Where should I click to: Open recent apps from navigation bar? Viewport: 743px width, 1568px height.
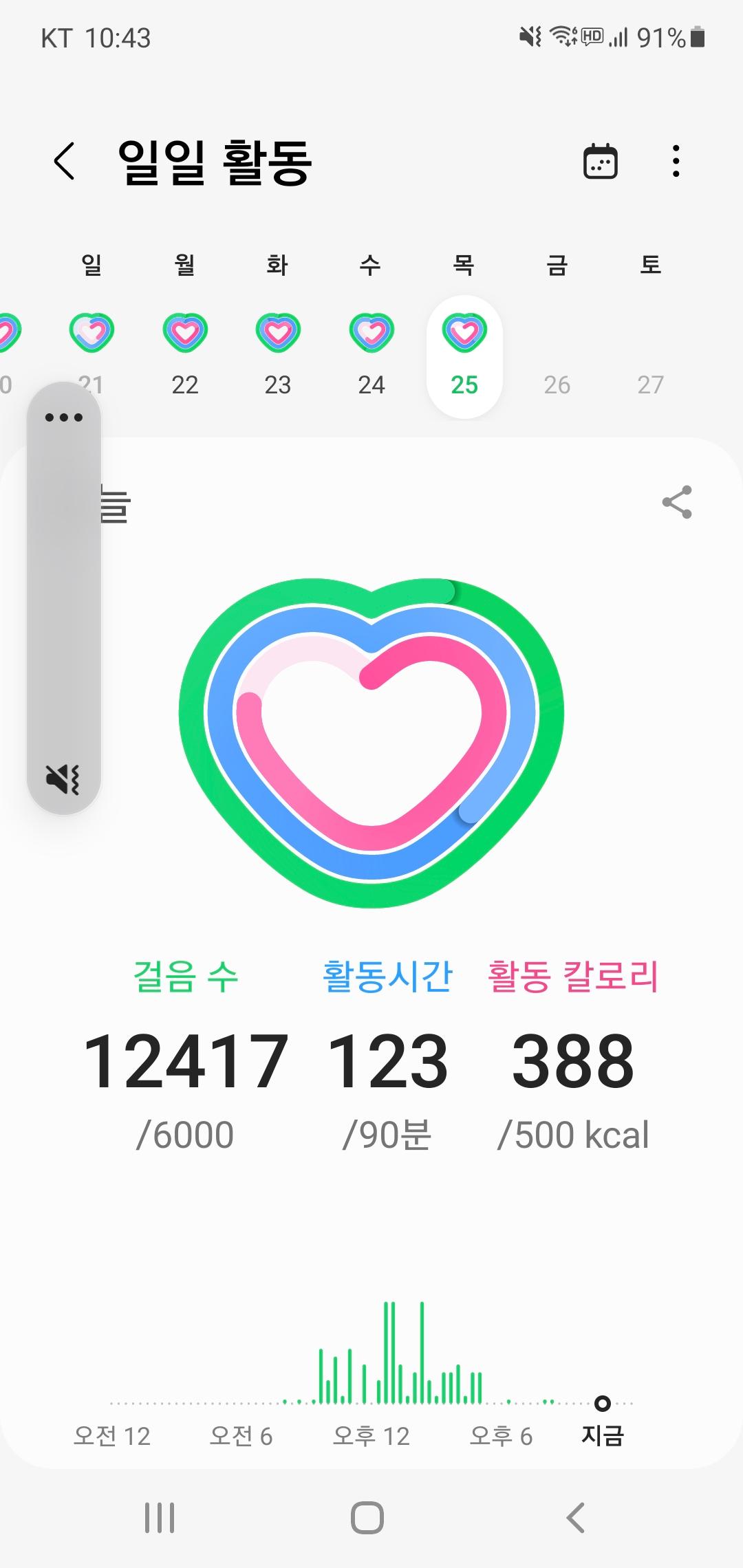pyautogui.click(x=160, y=1518)
